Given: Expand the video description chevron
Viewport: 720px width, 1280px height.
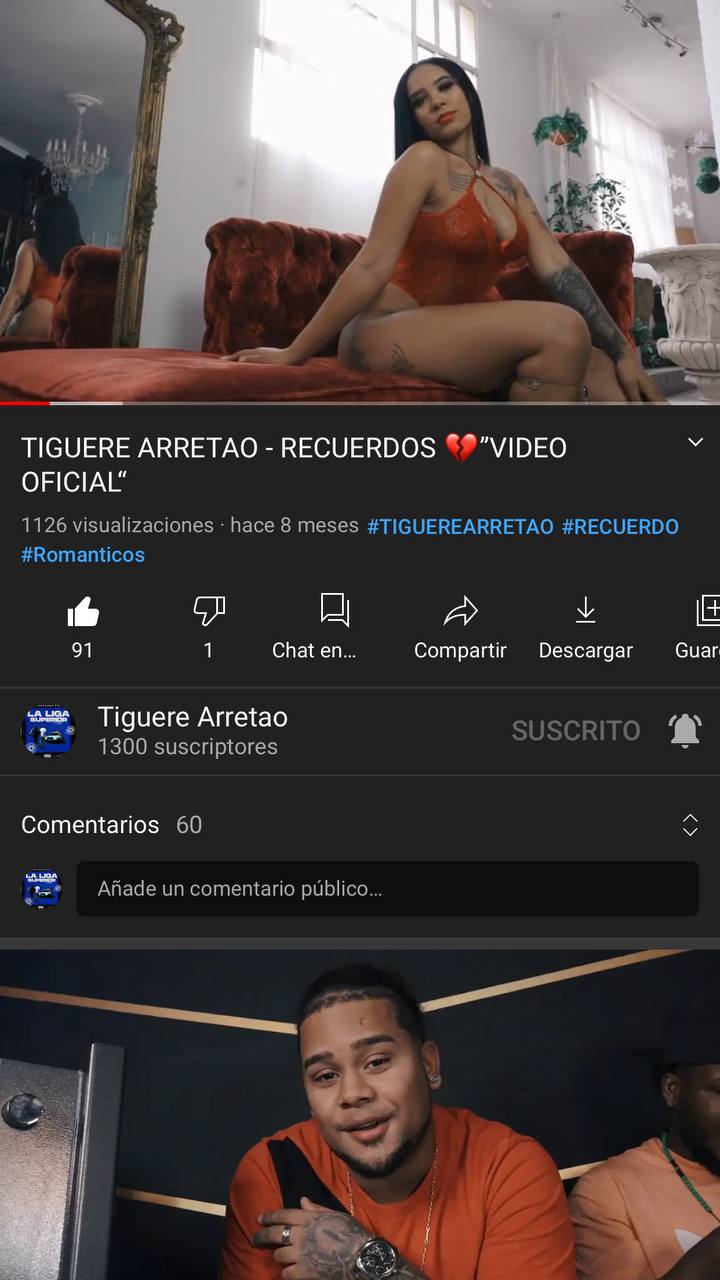Looking at the screenshot, I should click(695, 442).
